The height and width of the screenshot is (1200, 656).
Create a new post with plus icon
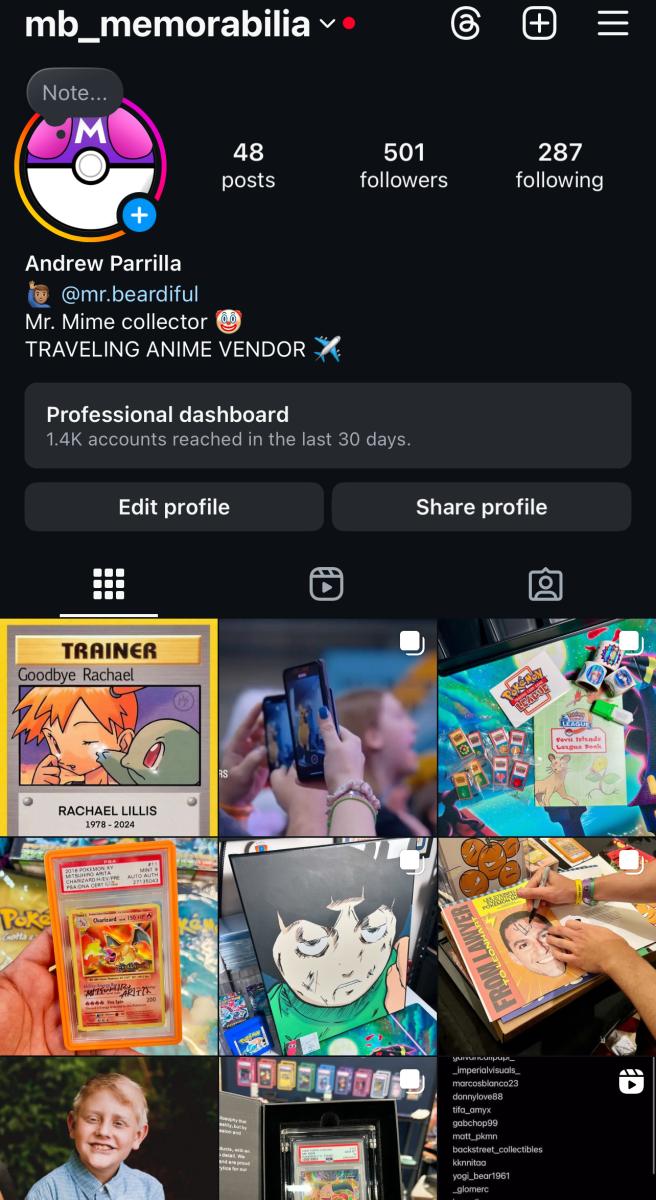tap(539, 24)
